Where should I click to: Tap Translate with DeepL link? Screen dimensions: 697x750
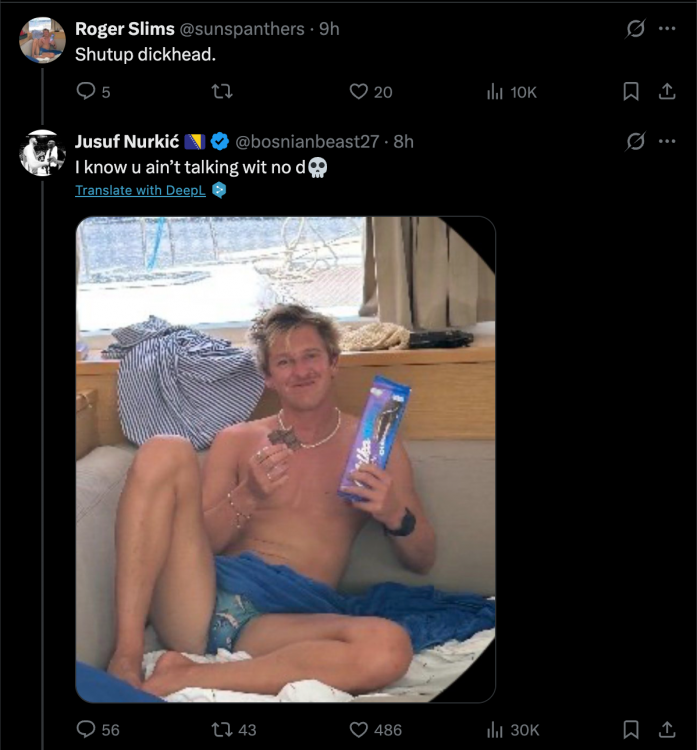[140, 190]
